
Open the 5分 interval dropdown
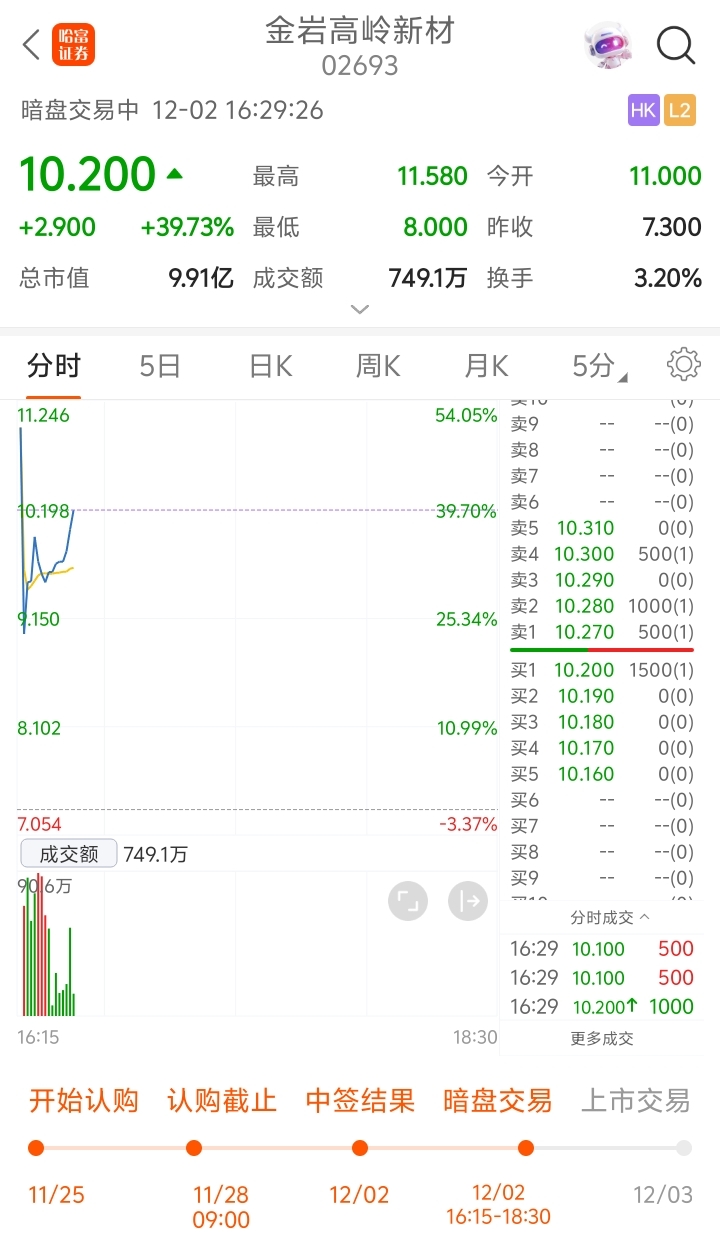tap(599, 366)
